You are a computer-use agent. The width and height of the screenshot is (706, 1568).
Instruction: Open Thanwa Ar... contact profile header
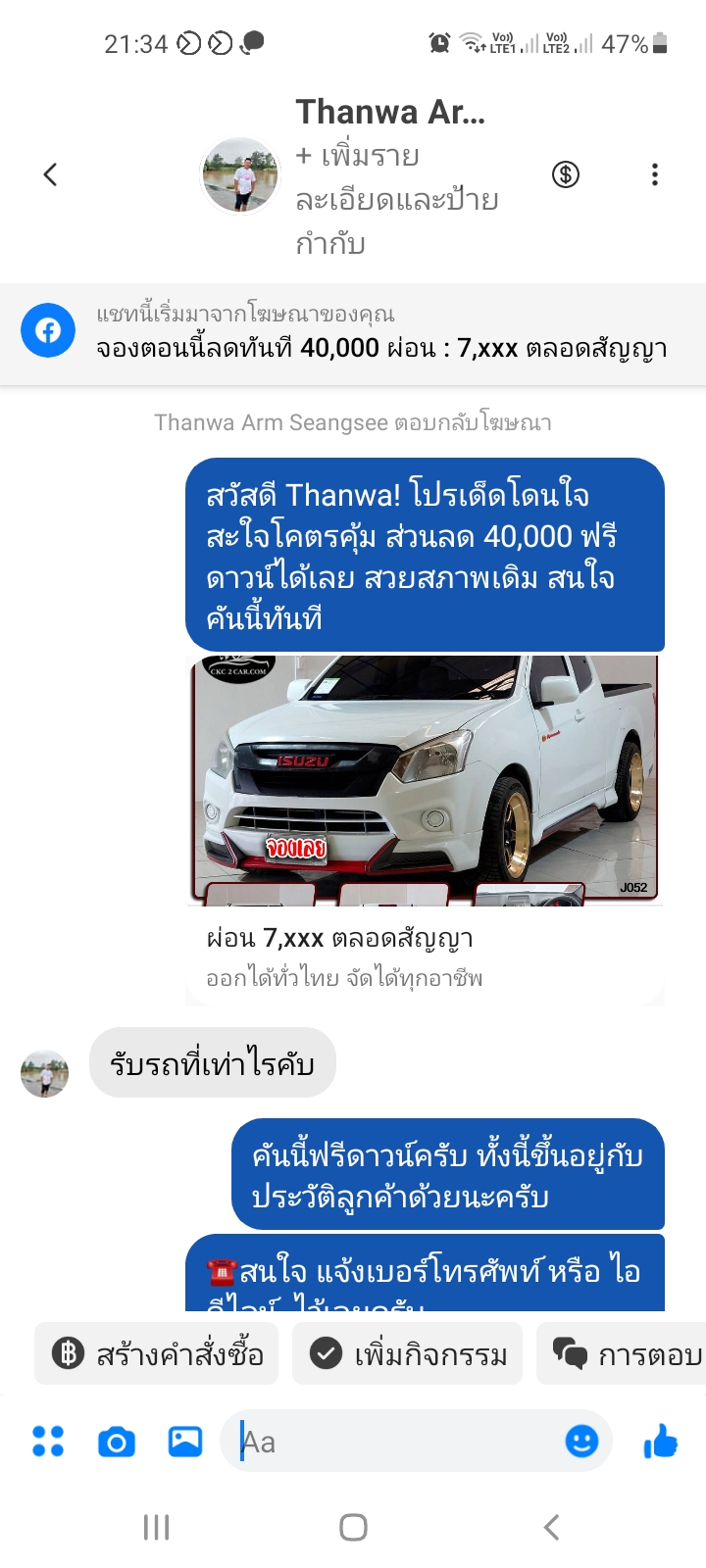tap(390, 112)
